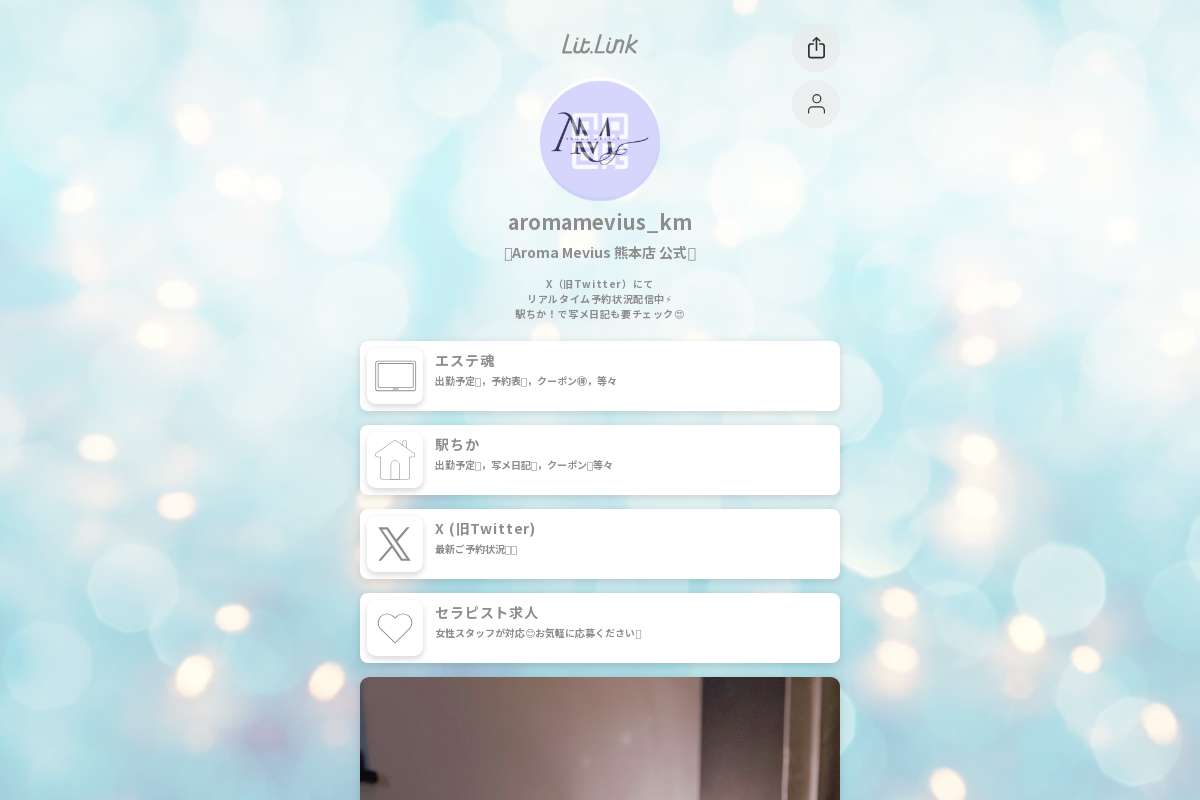This screenshot has height=800, width=1200.
Task: Visit the X (旧Twitter) link
Action: tap(600, 544)
